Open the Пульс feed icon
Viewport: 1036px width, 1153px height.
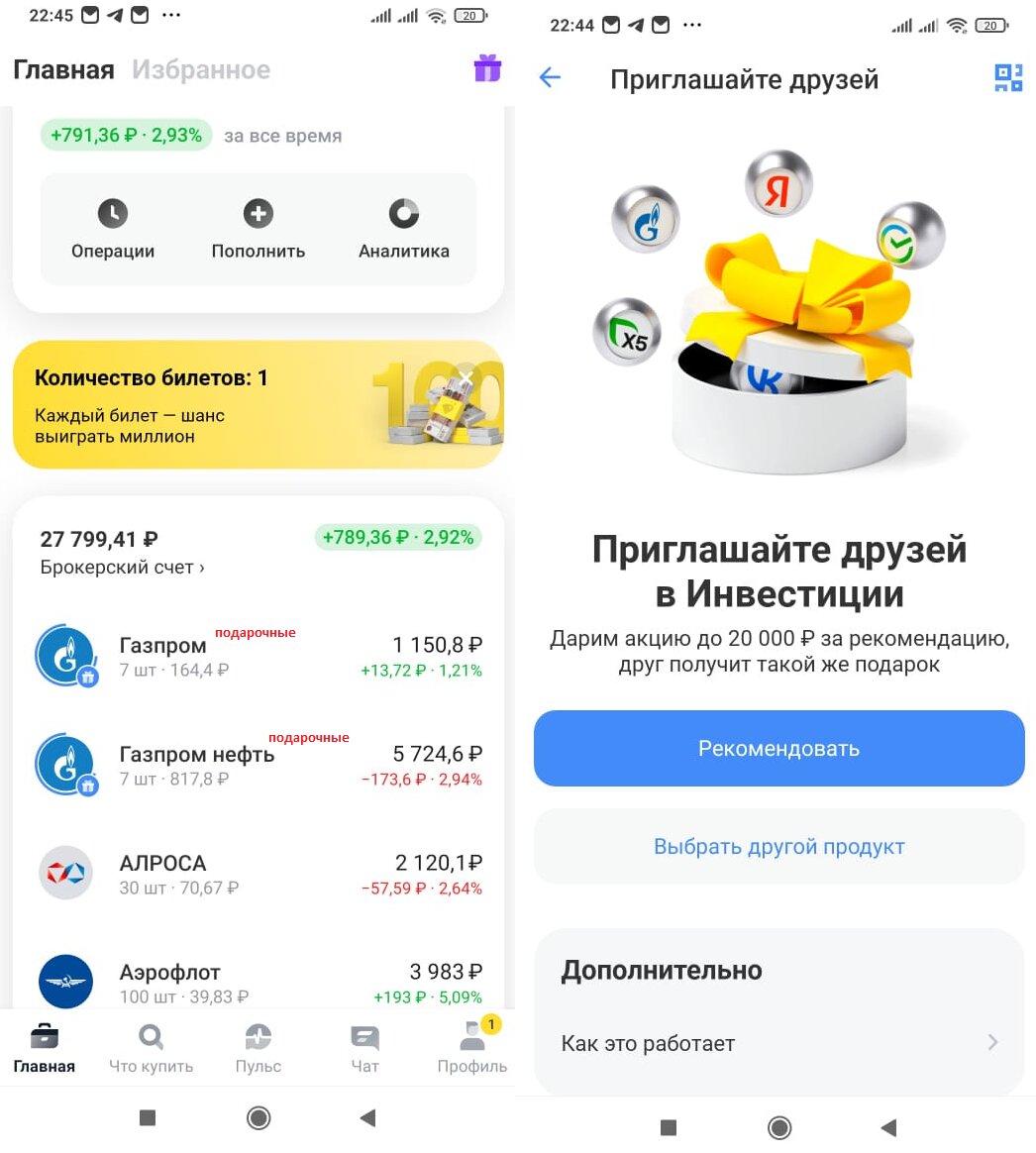[258, 1037]
